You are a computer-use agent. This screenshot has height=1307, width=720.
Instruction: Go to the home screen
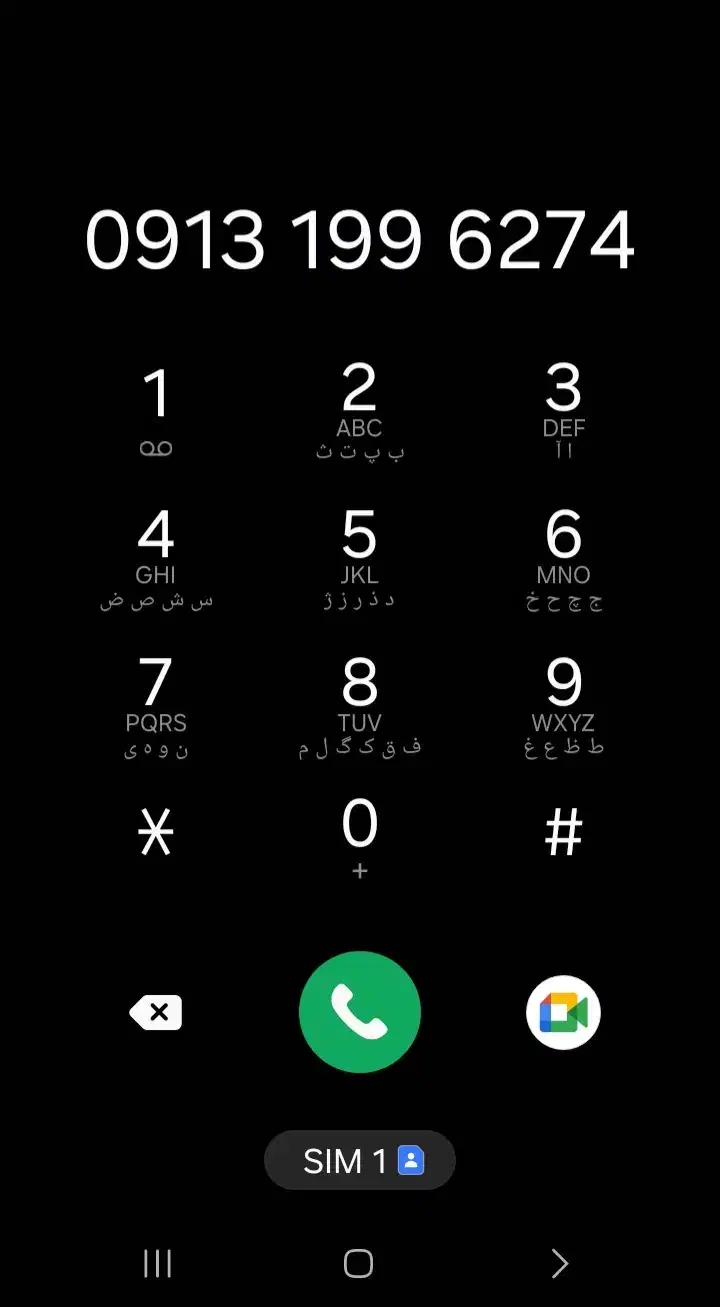click(x=358, y=1263)
